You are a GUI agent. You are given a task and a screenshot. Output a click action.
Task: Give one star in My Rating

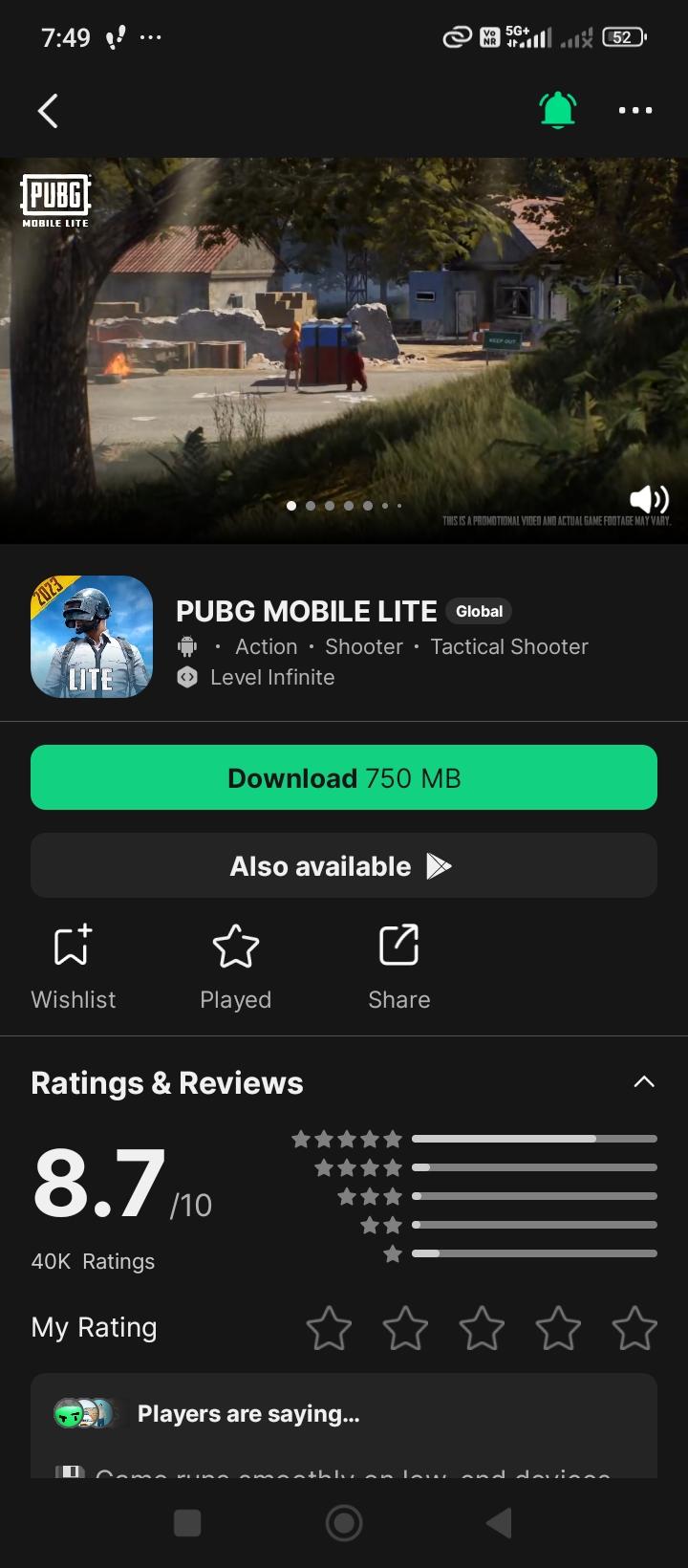point(329,1327)
